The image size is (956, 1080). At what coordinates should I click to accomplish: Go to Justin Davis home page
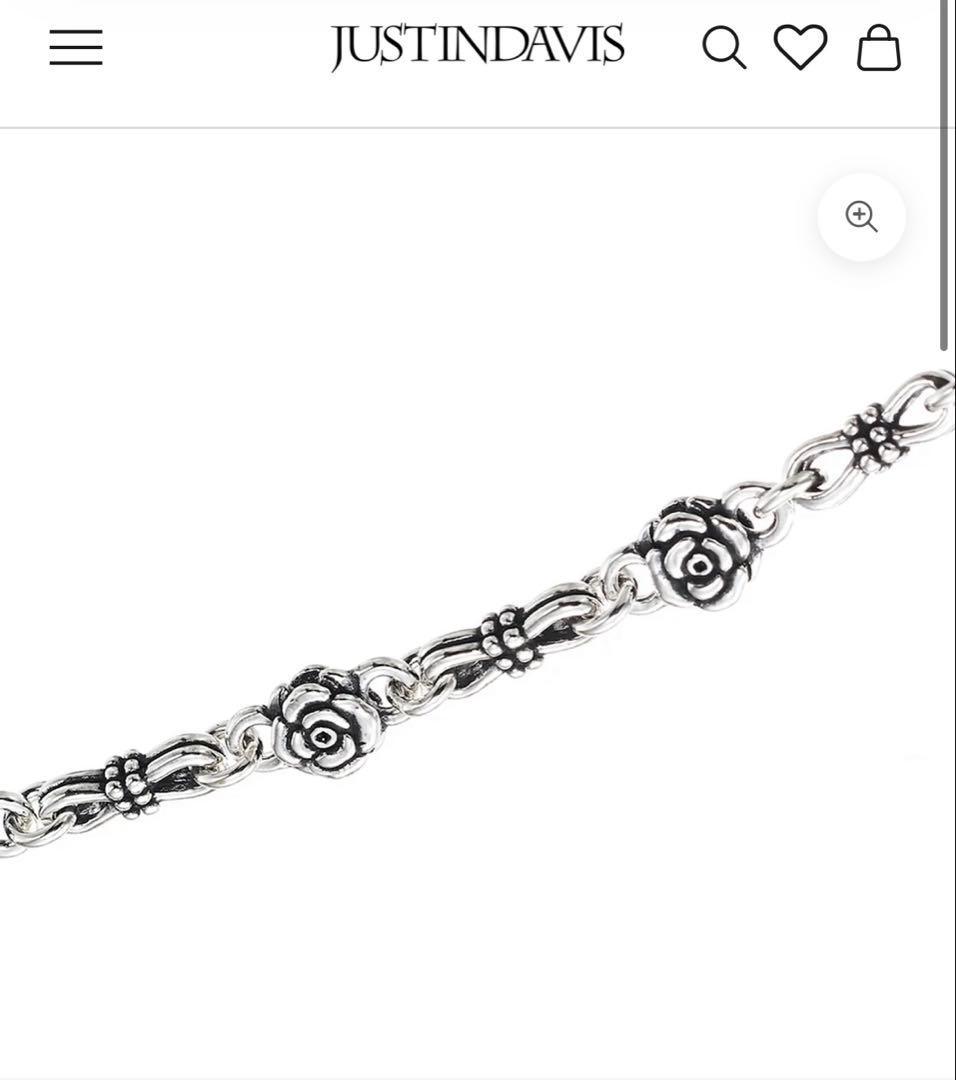[x=477, y=46]
